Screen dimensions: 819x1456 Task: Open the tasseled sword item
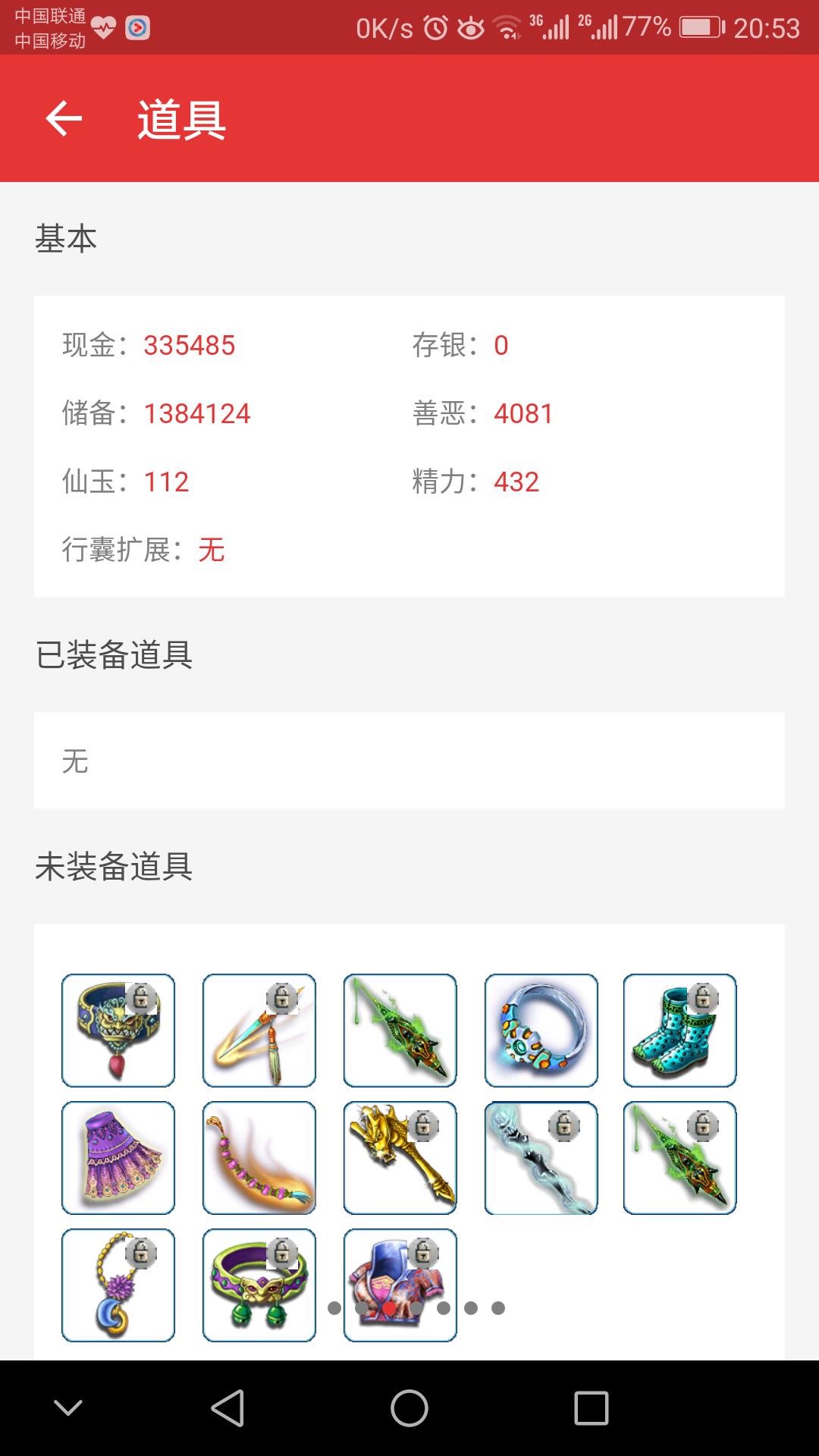pos(259,1030)
